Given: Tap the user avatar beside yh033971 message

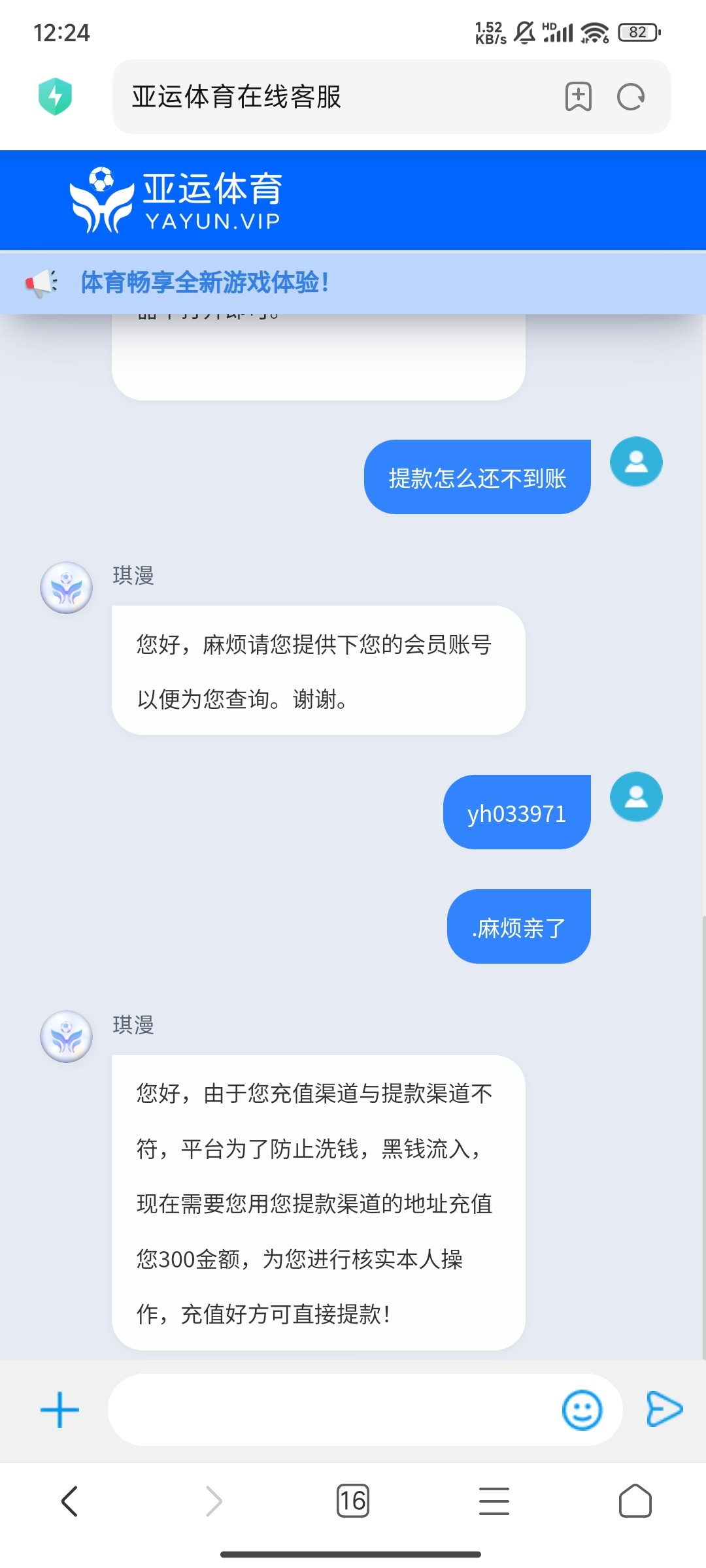Looking at the screenshot, I should (635, 796).
